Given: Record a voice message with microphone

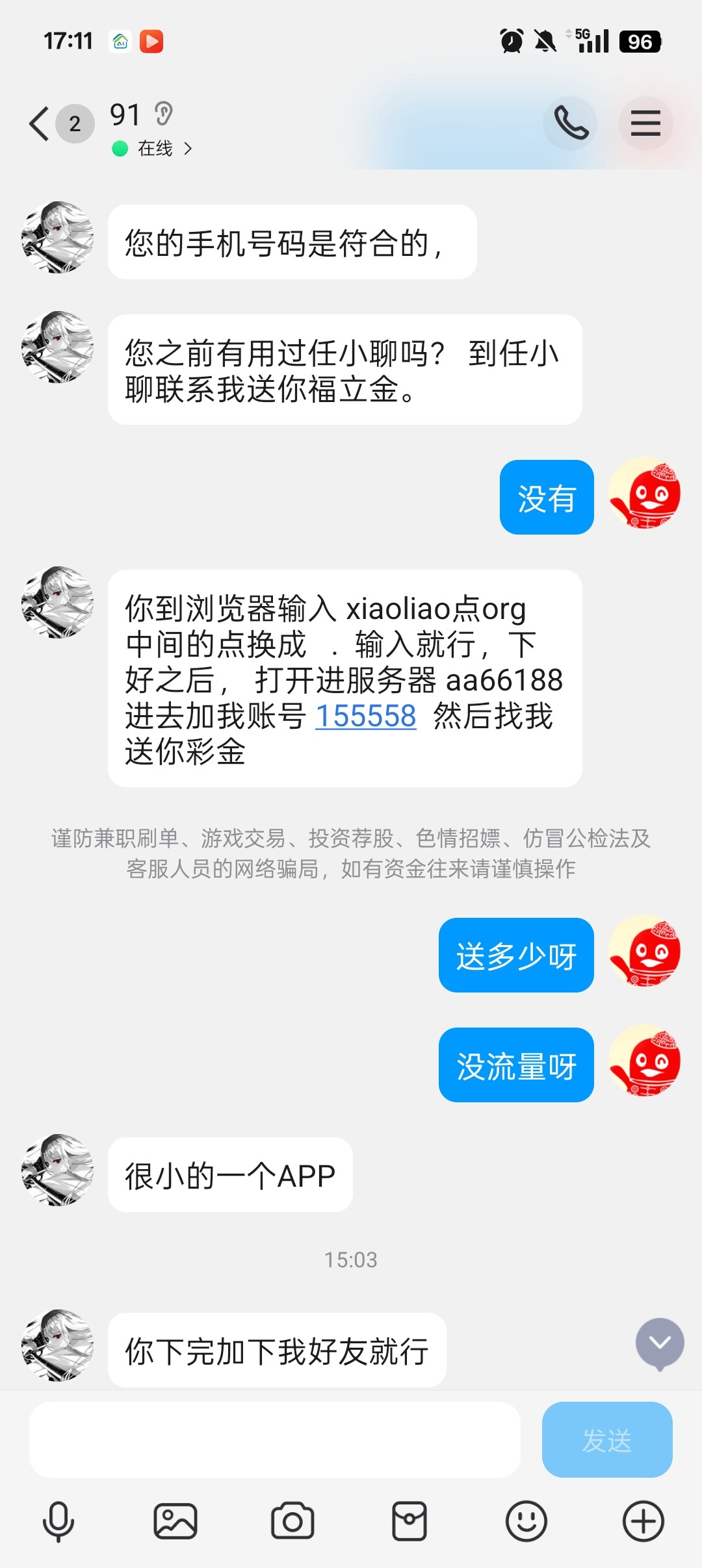Looking at the screenshot, I should click(x=58, y=1521).
